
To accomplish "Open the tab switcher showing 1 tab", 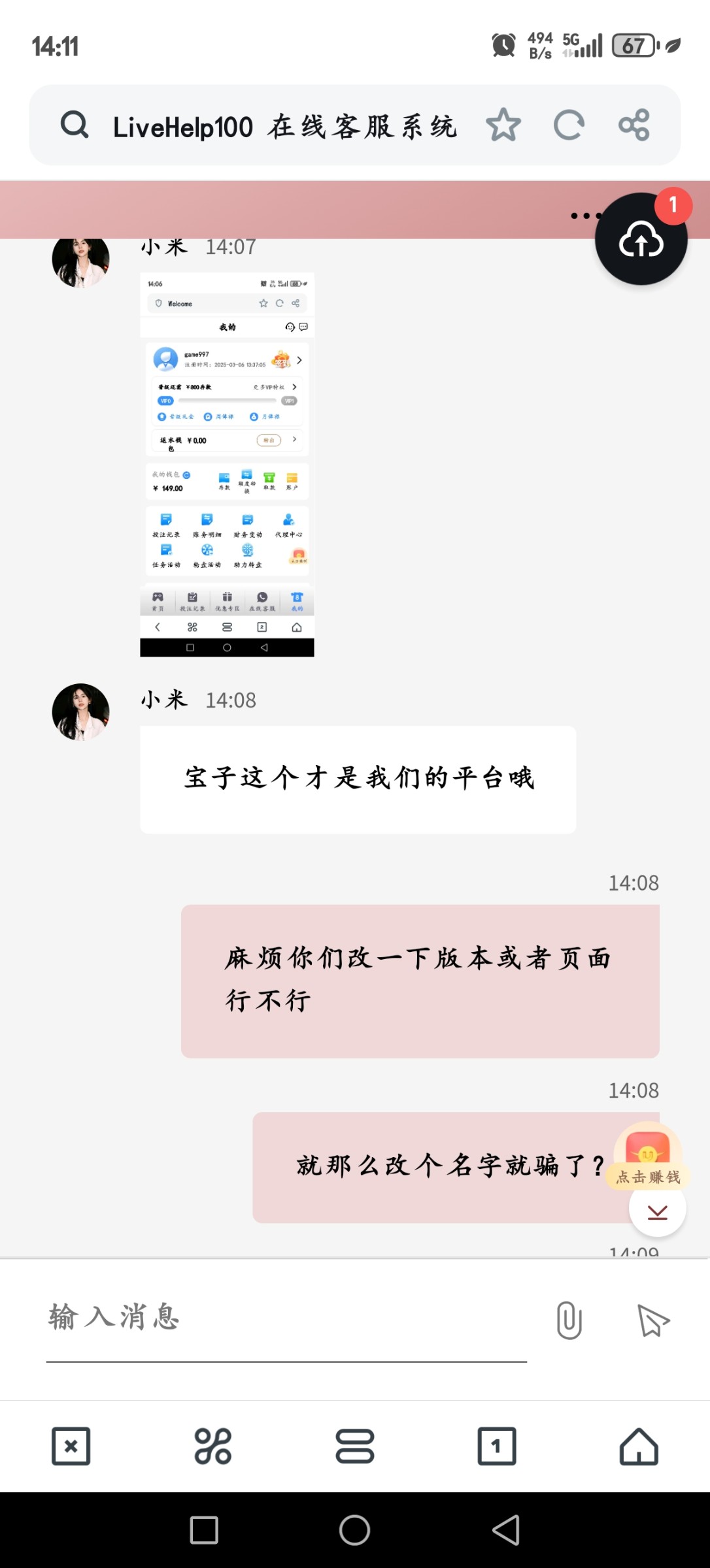I will pos(497,1446).
